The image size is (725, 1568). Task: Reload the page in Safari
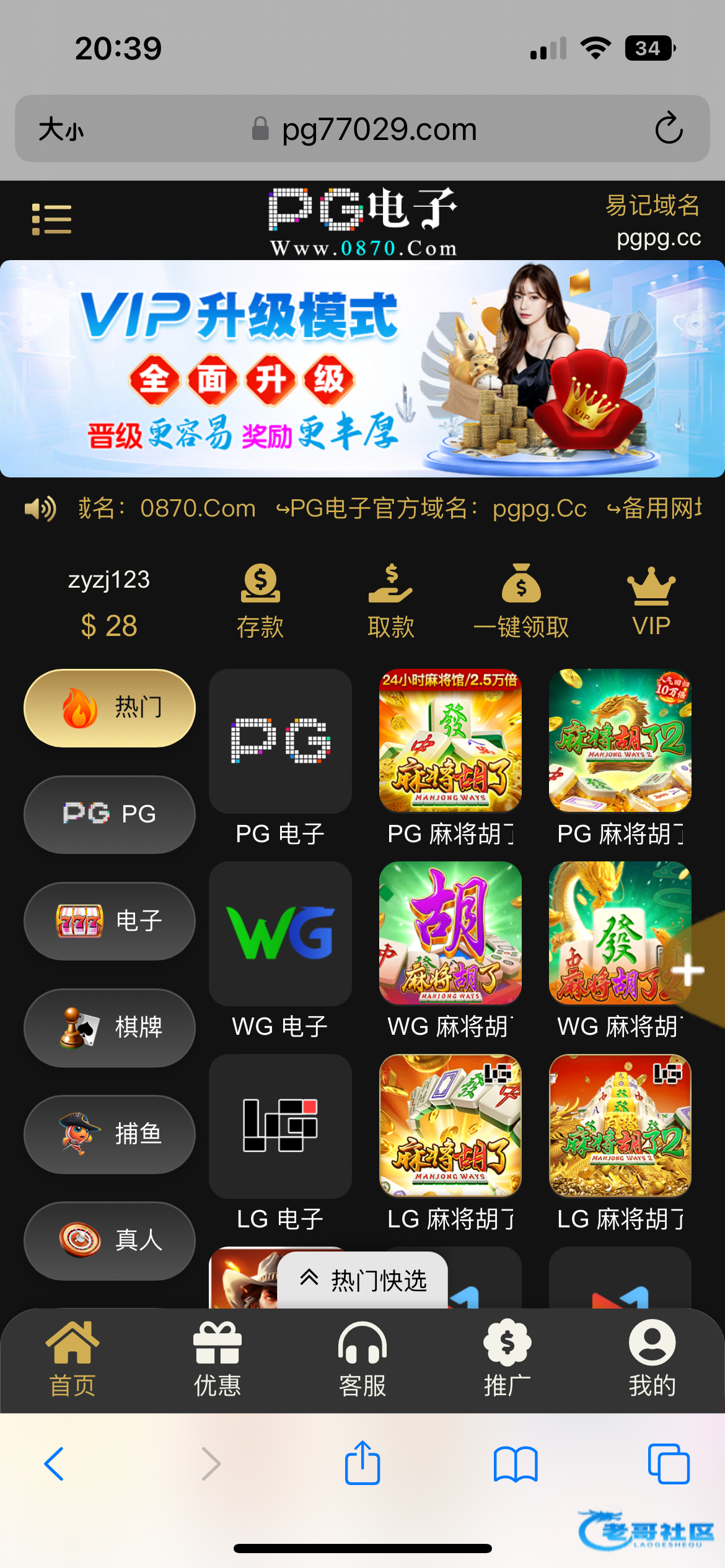pos(669,129)
